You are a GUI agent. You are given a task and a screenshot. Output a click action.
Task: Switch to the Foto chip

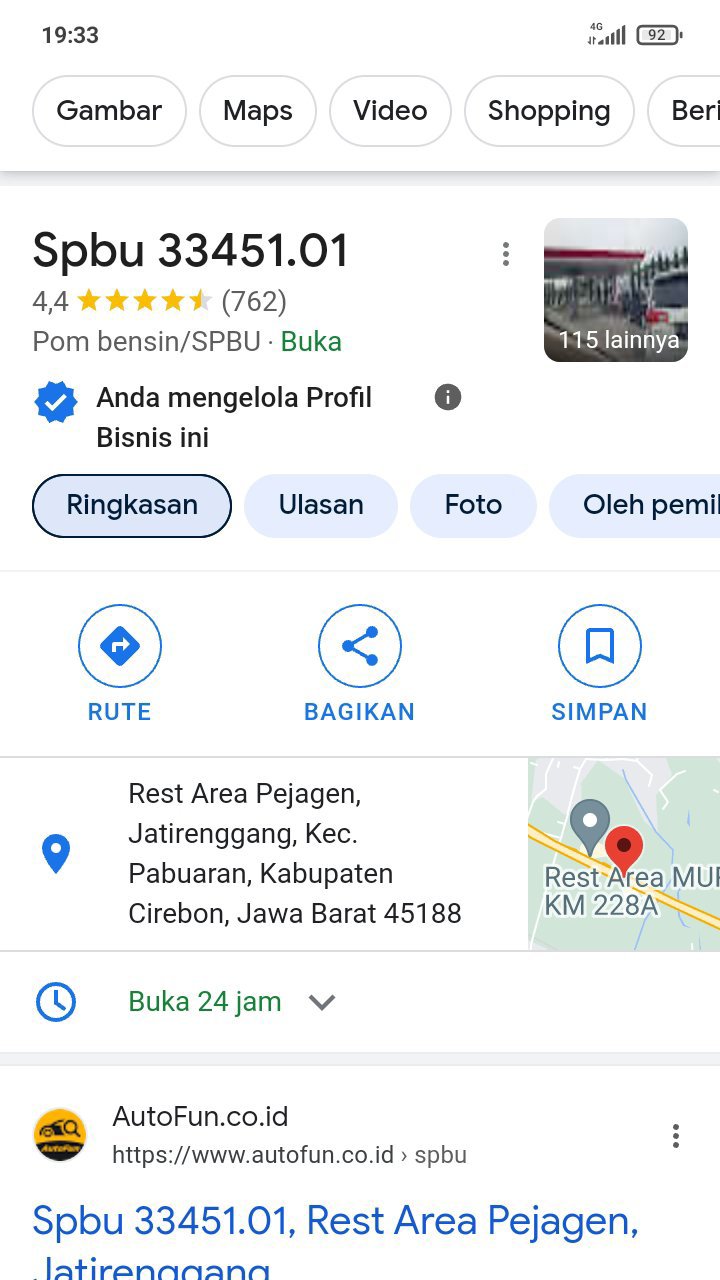coord(473,505)
